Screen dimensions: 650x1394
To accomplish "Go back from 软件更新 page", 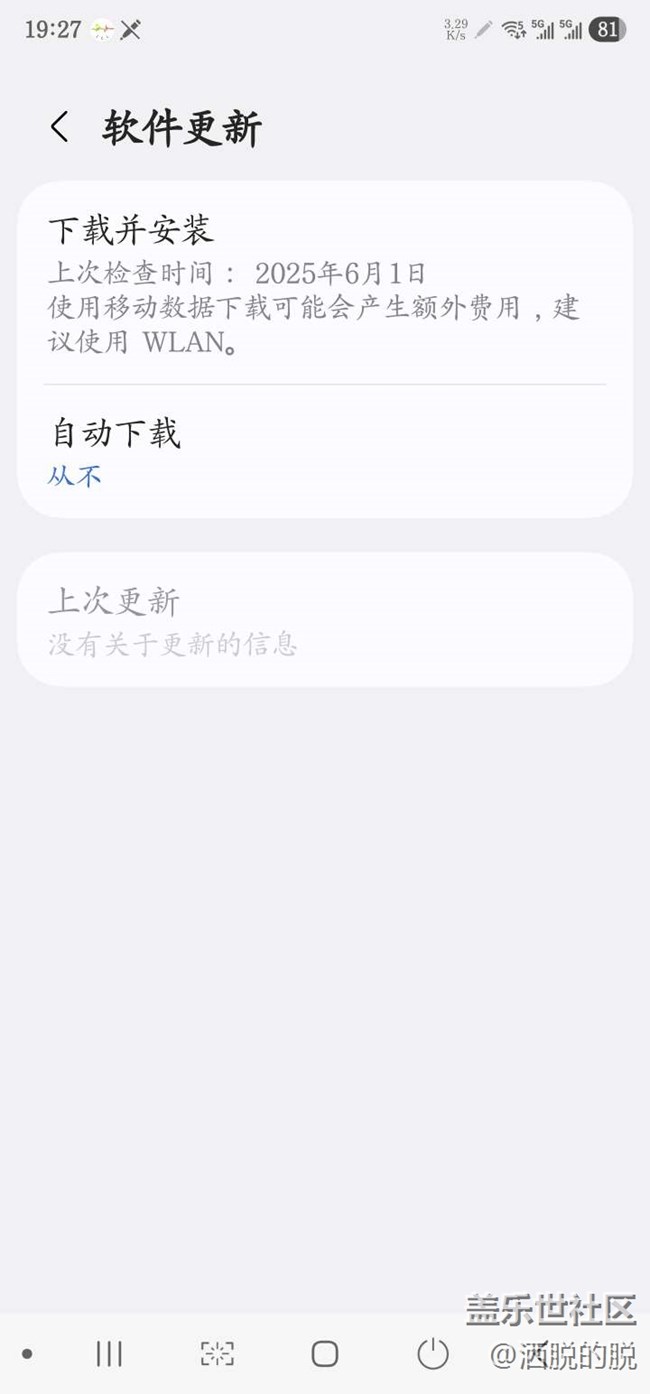I will [60, 128].
